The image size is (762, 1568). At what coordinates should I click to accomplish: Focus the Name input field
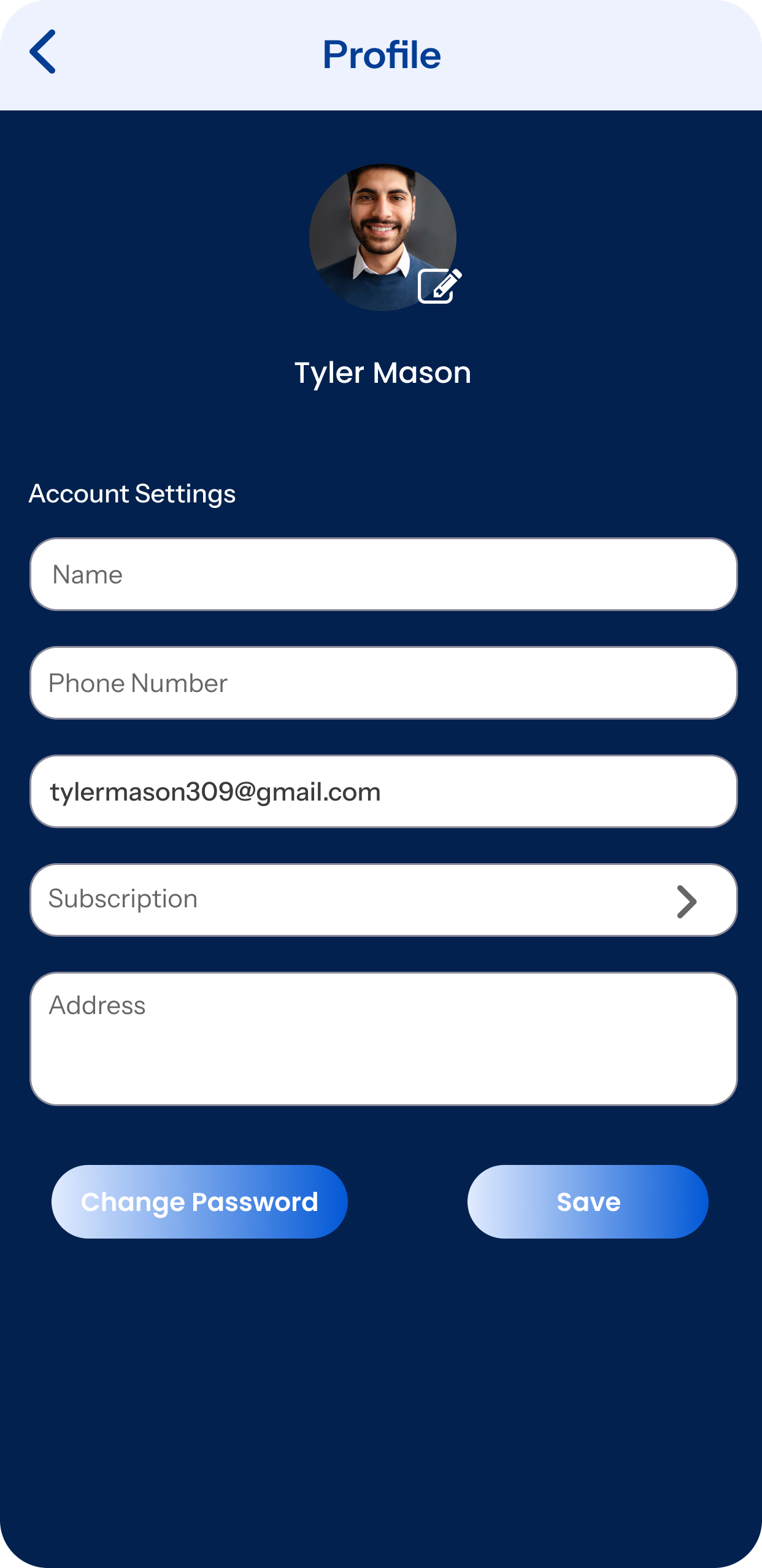point(383,575)
